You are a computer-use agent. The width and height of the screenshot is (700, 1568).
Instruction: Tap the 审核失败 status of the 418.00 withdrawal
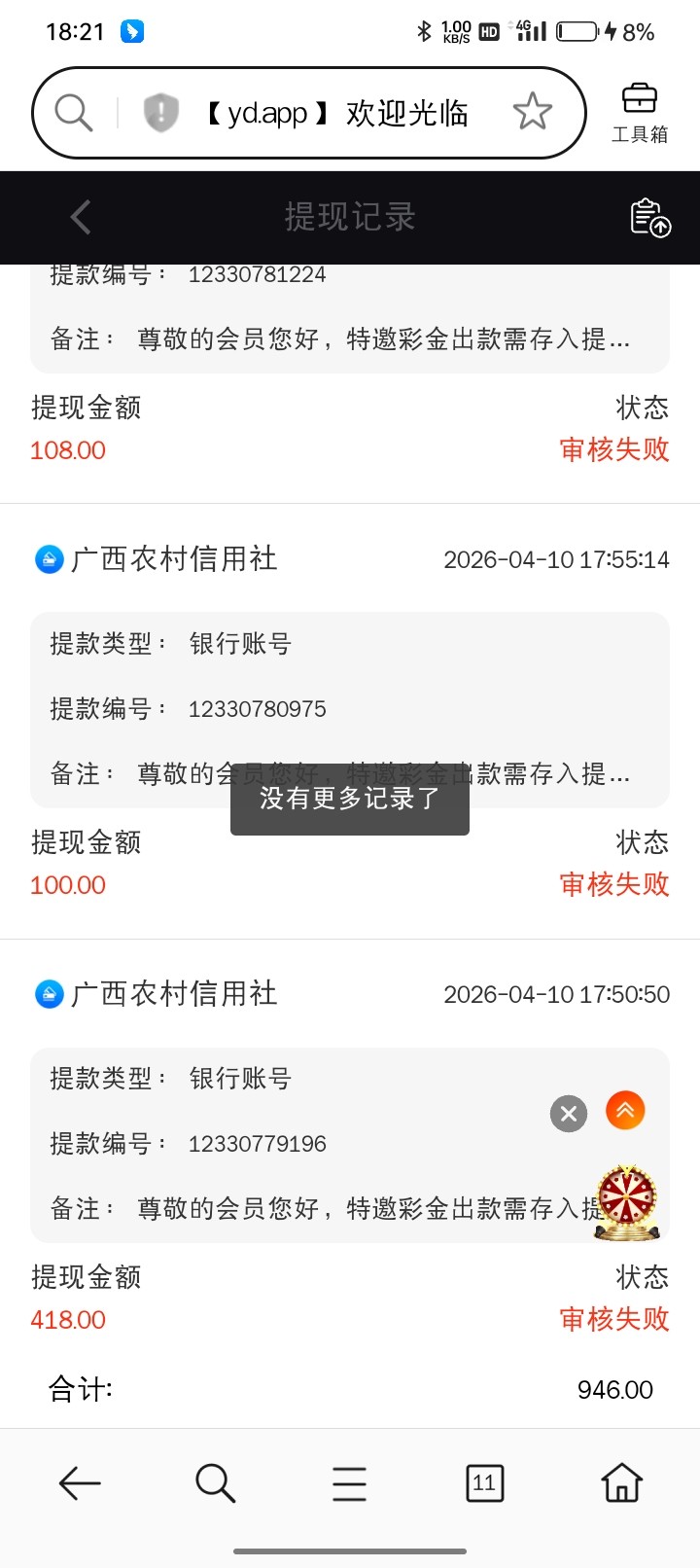click(614, 1319)
